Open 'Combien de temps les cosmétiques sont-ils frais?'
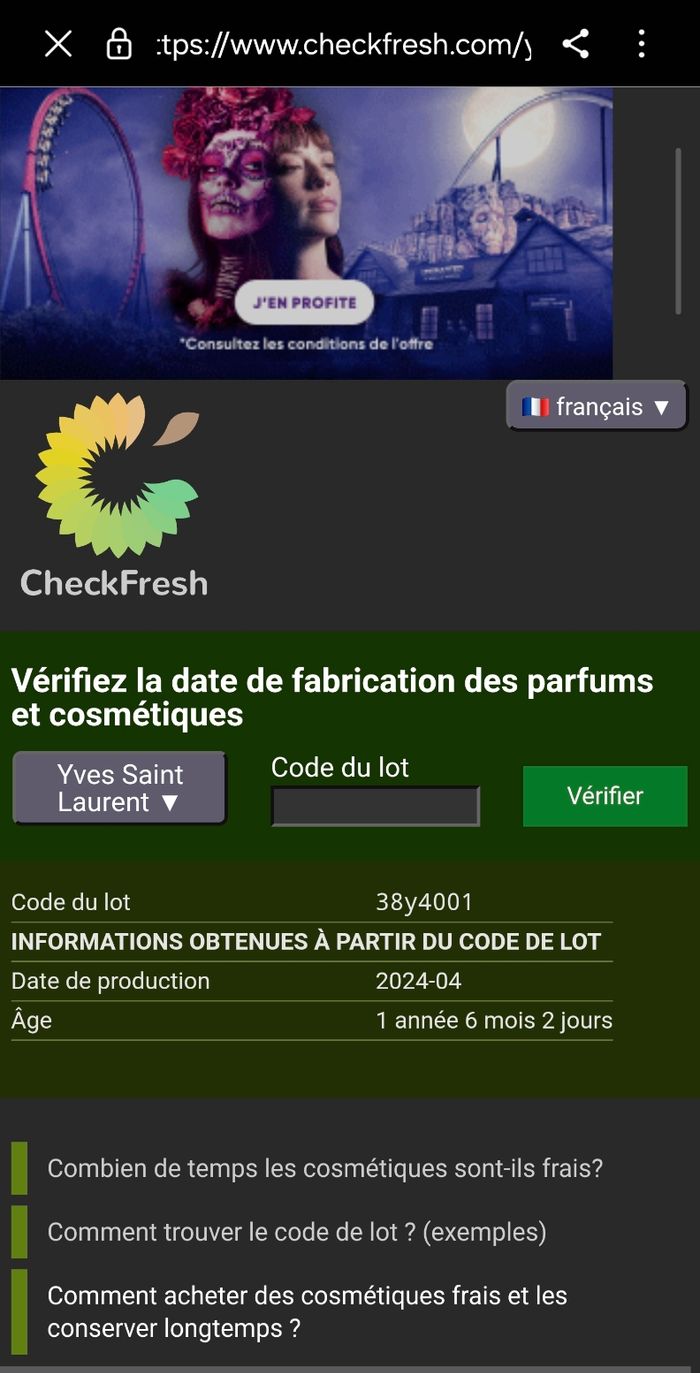This screenshot has height=1373, width=700. (x=325, y=1168)
